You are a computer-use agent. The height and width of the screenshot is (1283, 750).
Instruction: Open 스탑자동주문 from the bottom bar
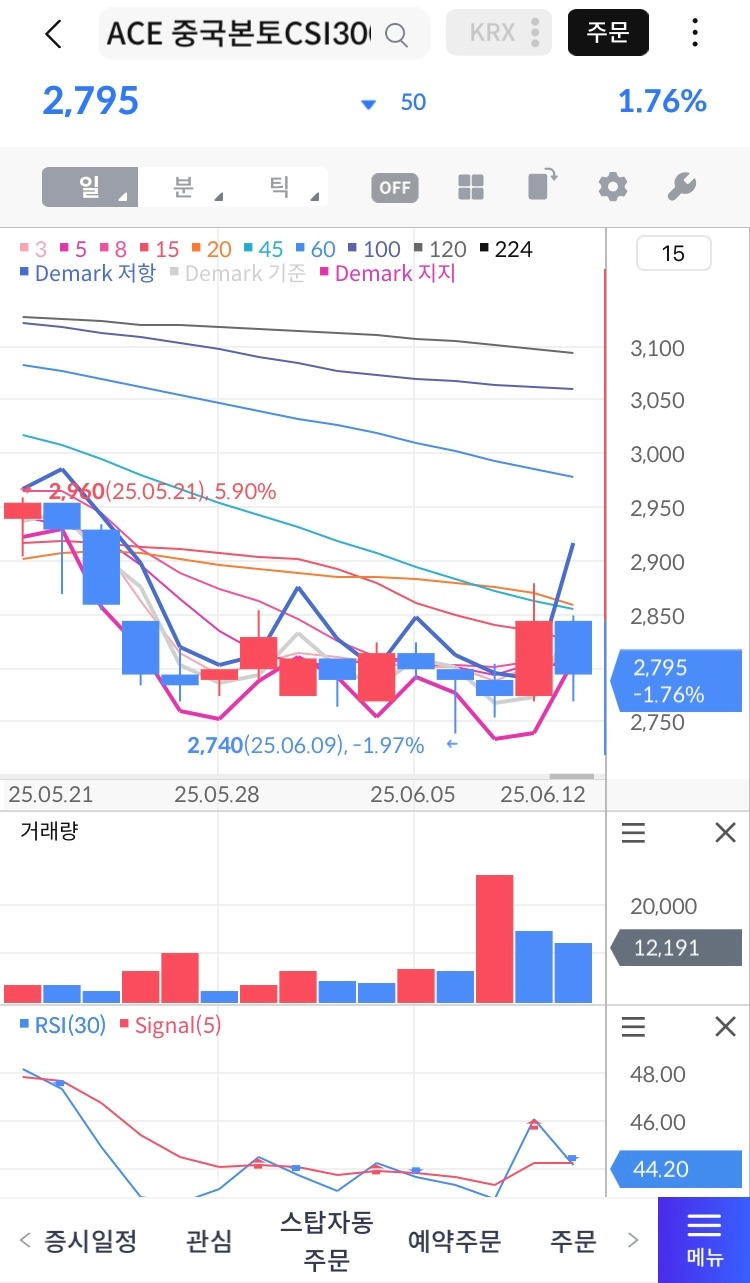click(326, 1240)
